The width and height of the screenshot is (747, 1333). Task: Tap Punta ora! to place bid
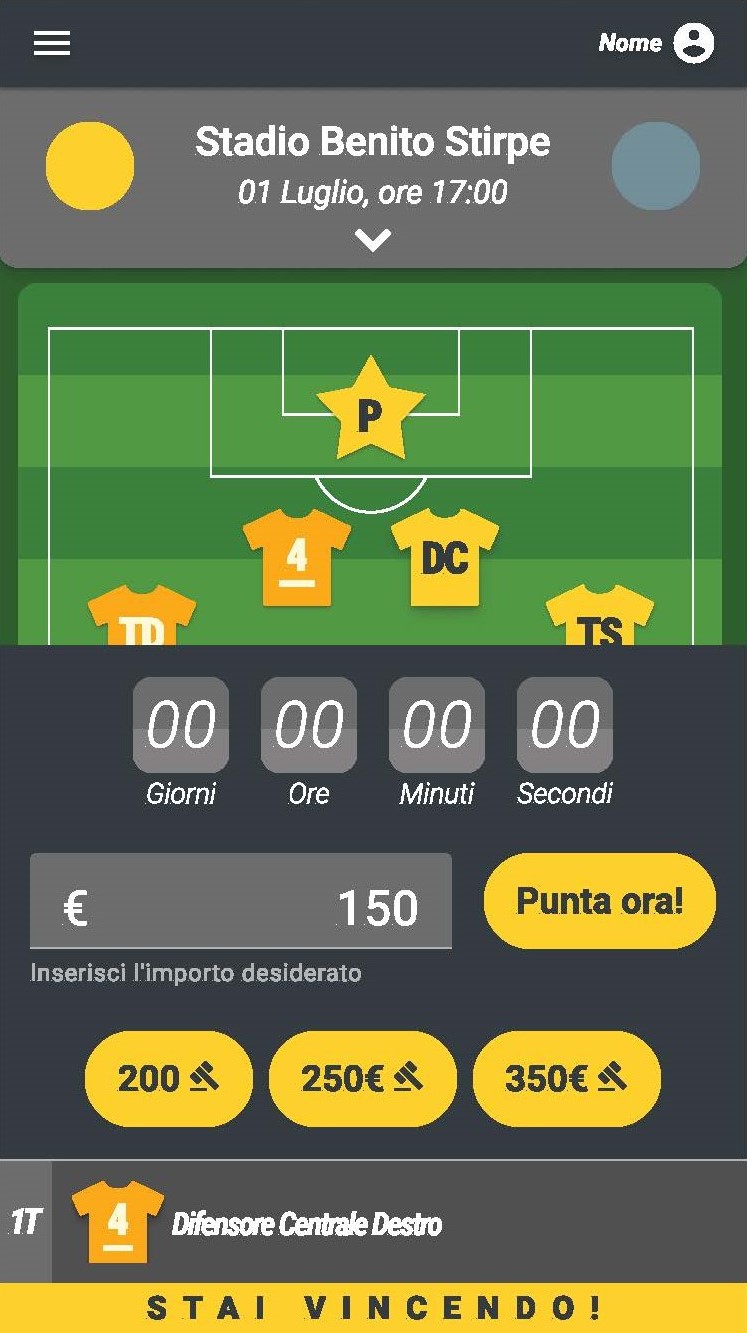click(x=600, y=901)
